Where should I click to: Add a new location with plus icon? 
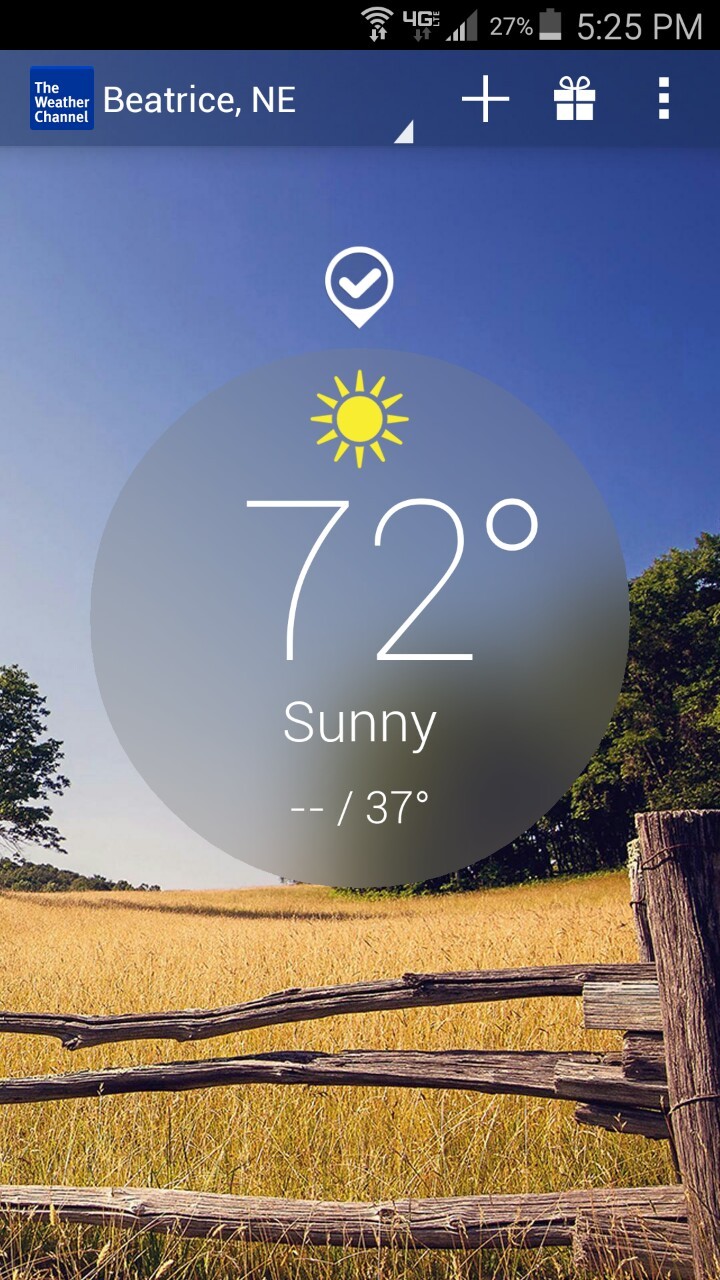485,99
